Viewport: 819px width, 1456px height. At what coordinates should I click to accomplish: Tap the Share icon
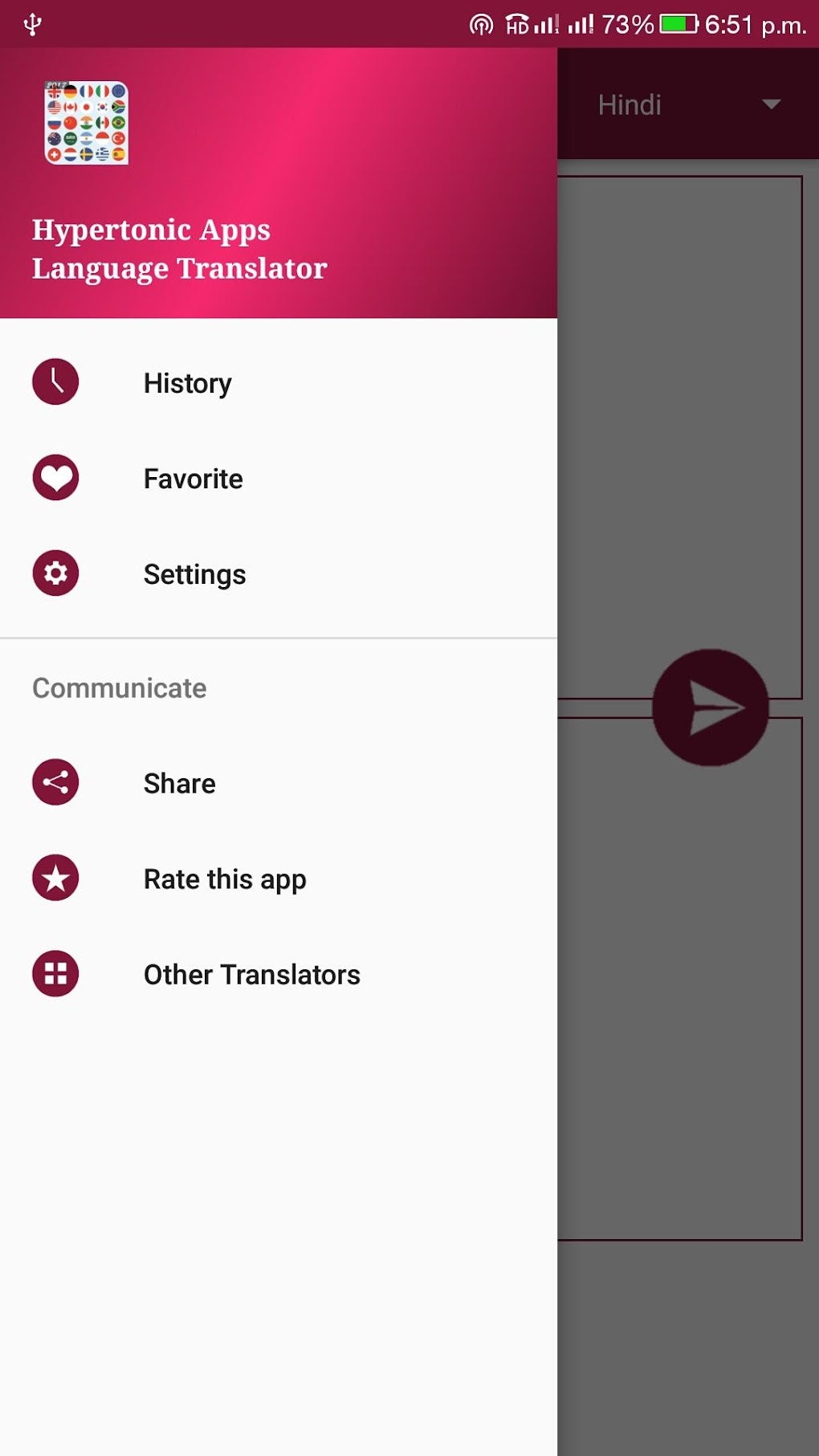[x=55, y=781]
